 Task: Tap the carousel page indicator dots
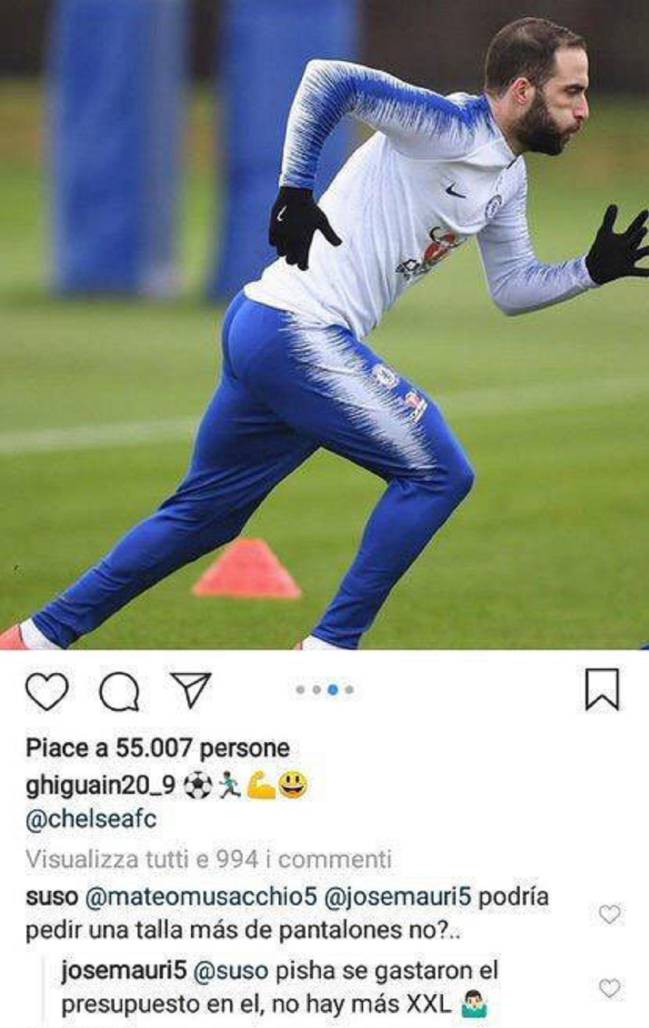click(324, 690)
